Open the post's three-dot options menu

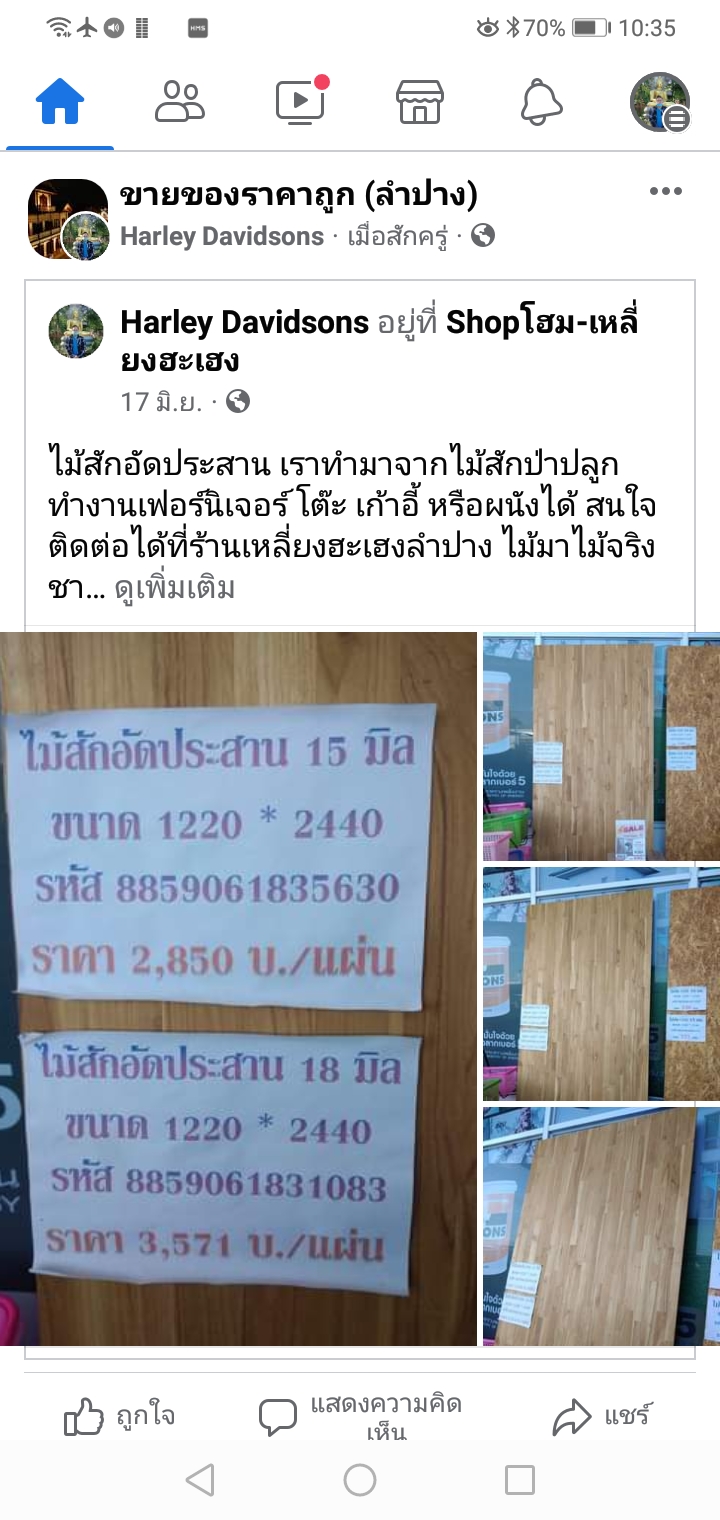(665, 192)
